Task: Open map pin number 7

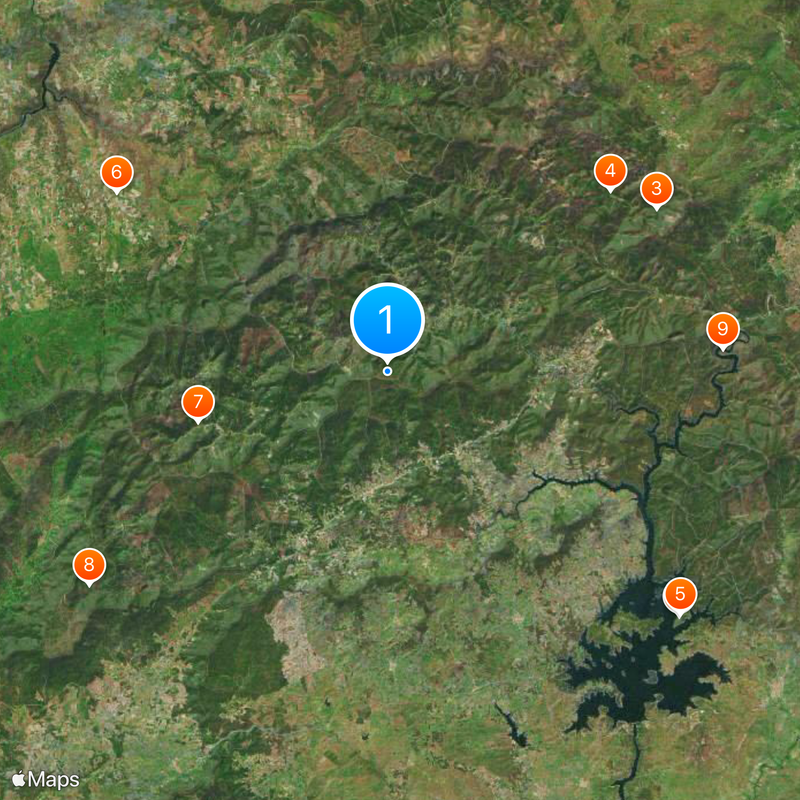Action: coord(198,403)
